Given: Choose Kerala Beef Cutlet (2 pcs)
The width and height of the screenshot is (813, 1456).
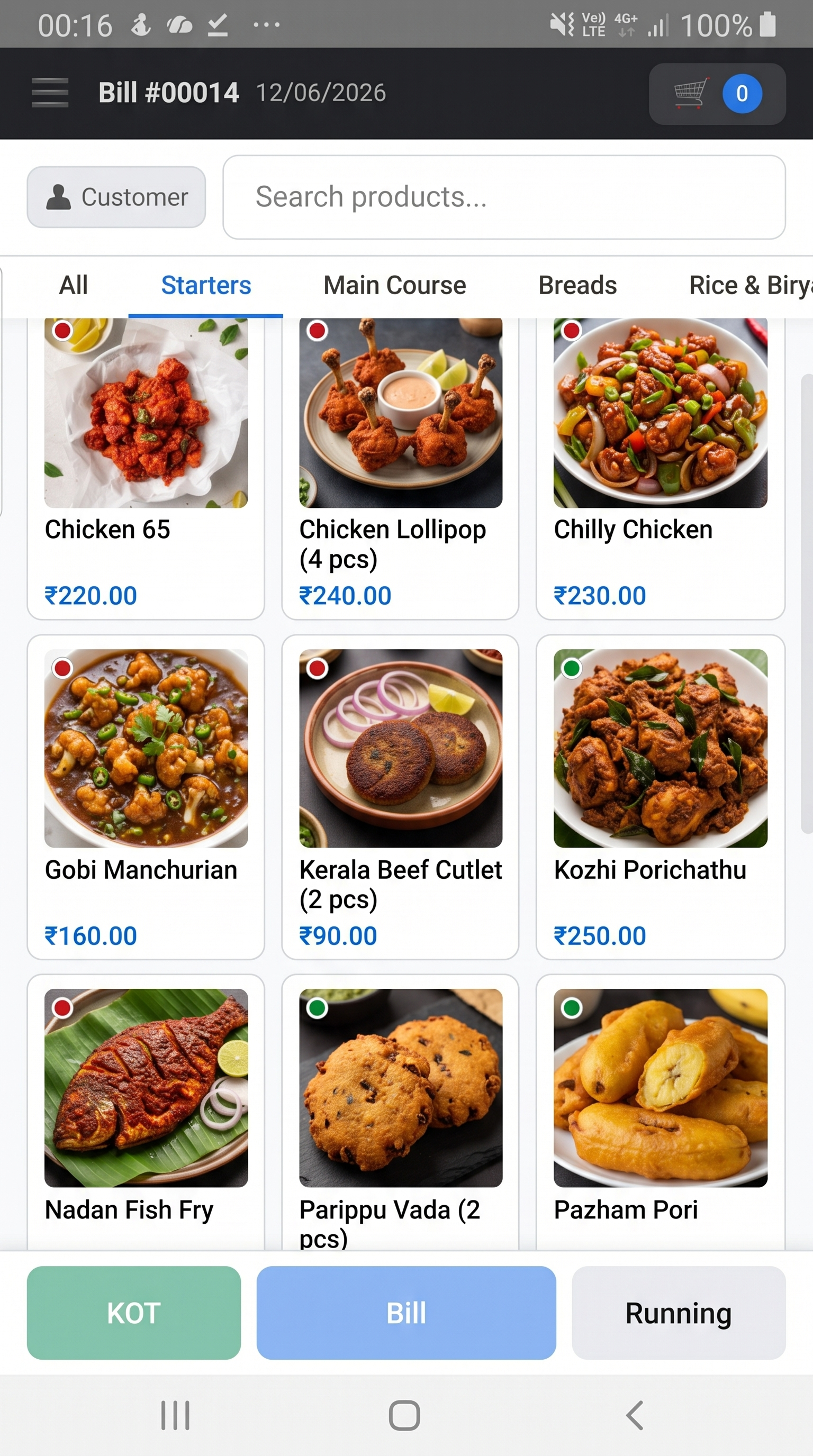Looking at the screenshot, I should tap(400, 797).
